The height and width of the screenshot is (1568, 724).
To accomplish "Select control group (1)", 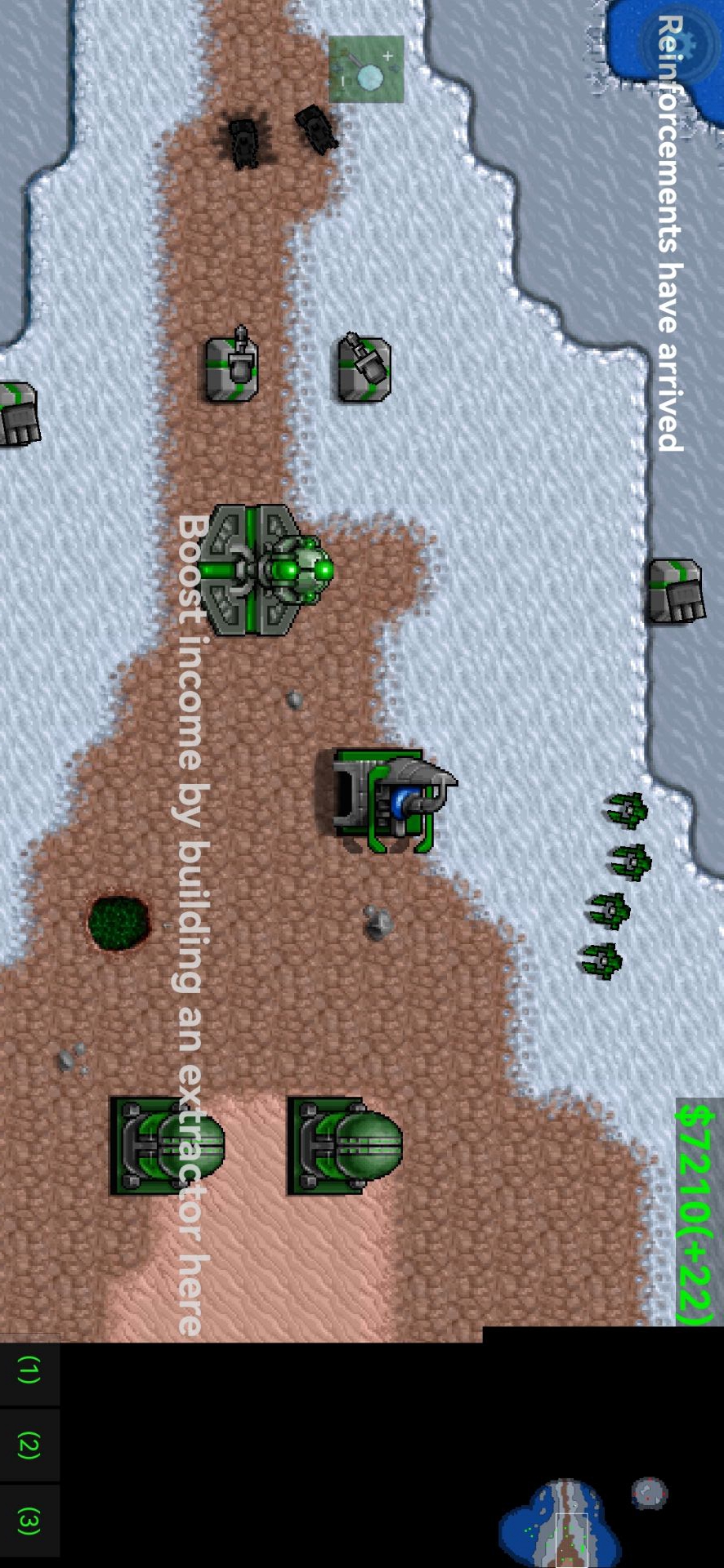I will point(29,1370).
